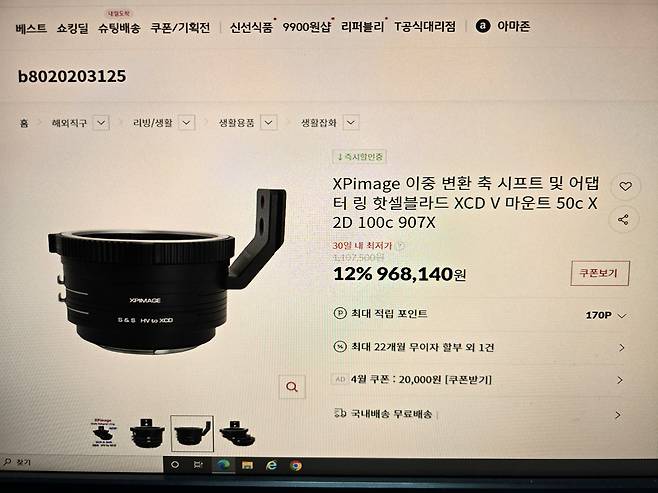
Task: Share this product
Action: (624, 219)
